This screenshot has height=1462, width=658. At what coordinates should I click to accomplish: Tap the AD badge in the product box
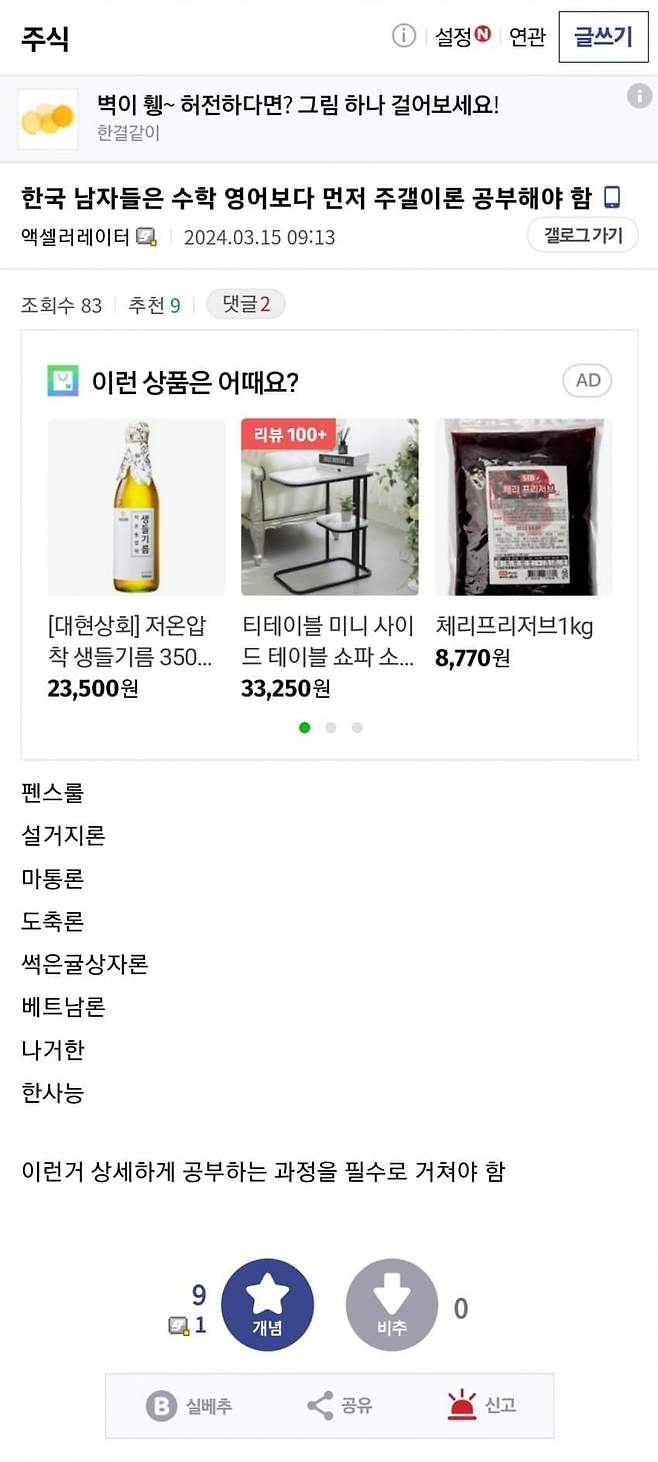(x=587, y=380)
